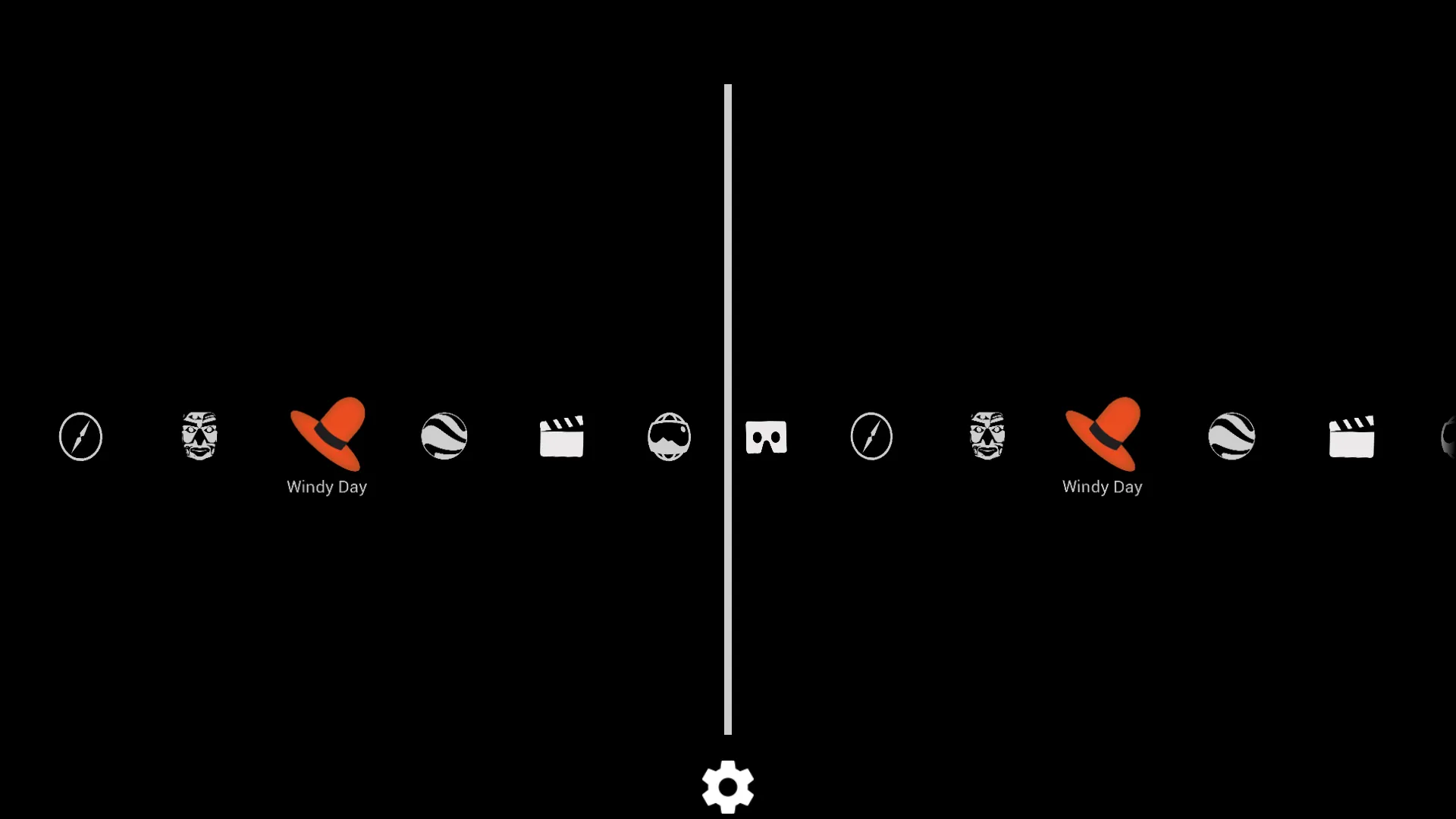Open the Photo Sphere helmet icon
Screen dimensions: 1456x819
[x=669, y=437]
